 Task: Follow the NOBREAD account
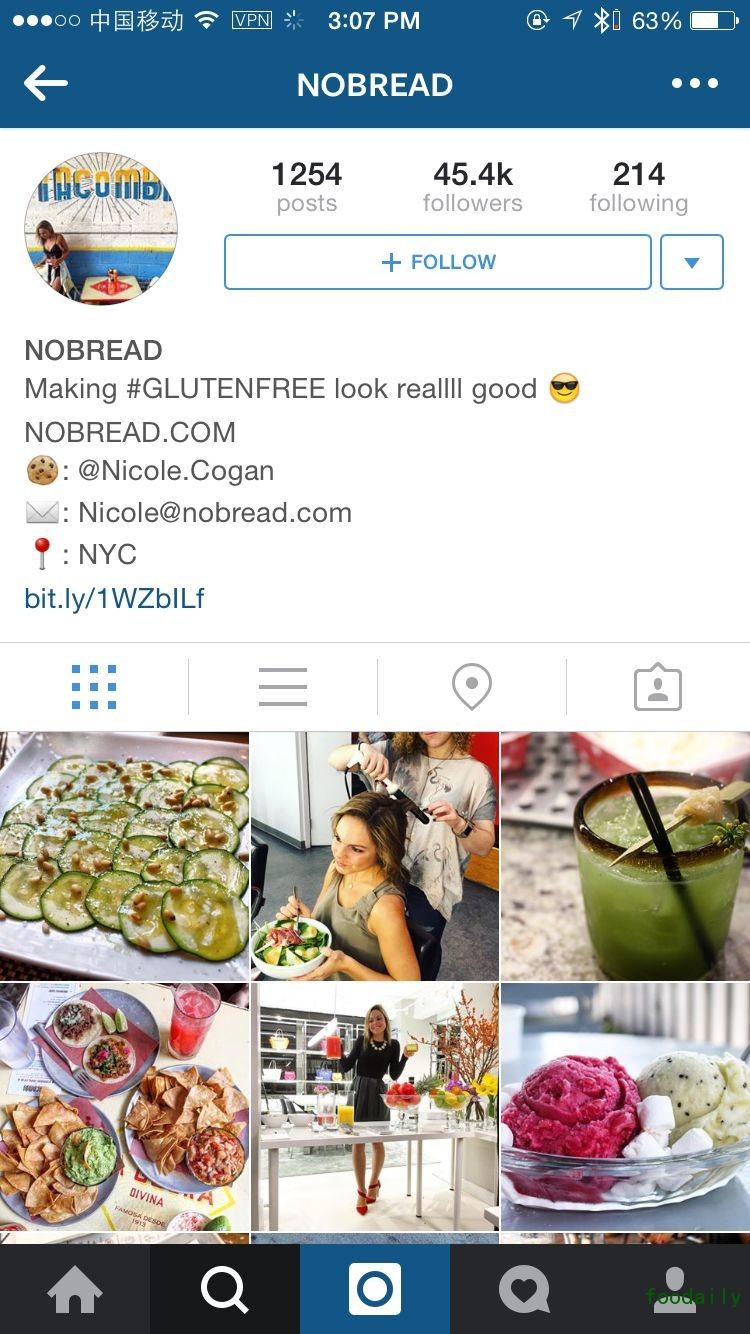438,262
